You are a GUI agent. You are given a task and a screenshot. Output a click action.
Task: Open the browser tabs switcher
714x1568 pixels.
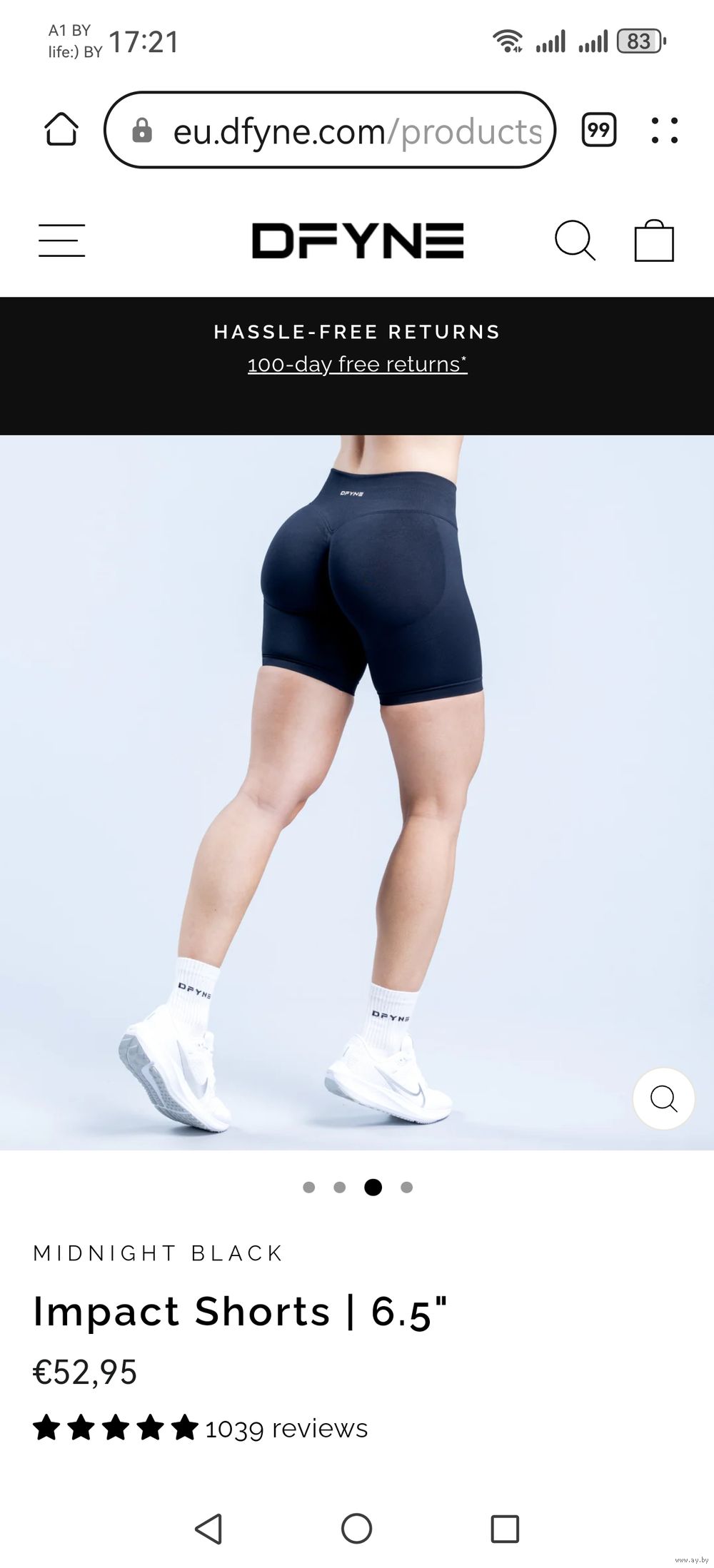(598, 130)
